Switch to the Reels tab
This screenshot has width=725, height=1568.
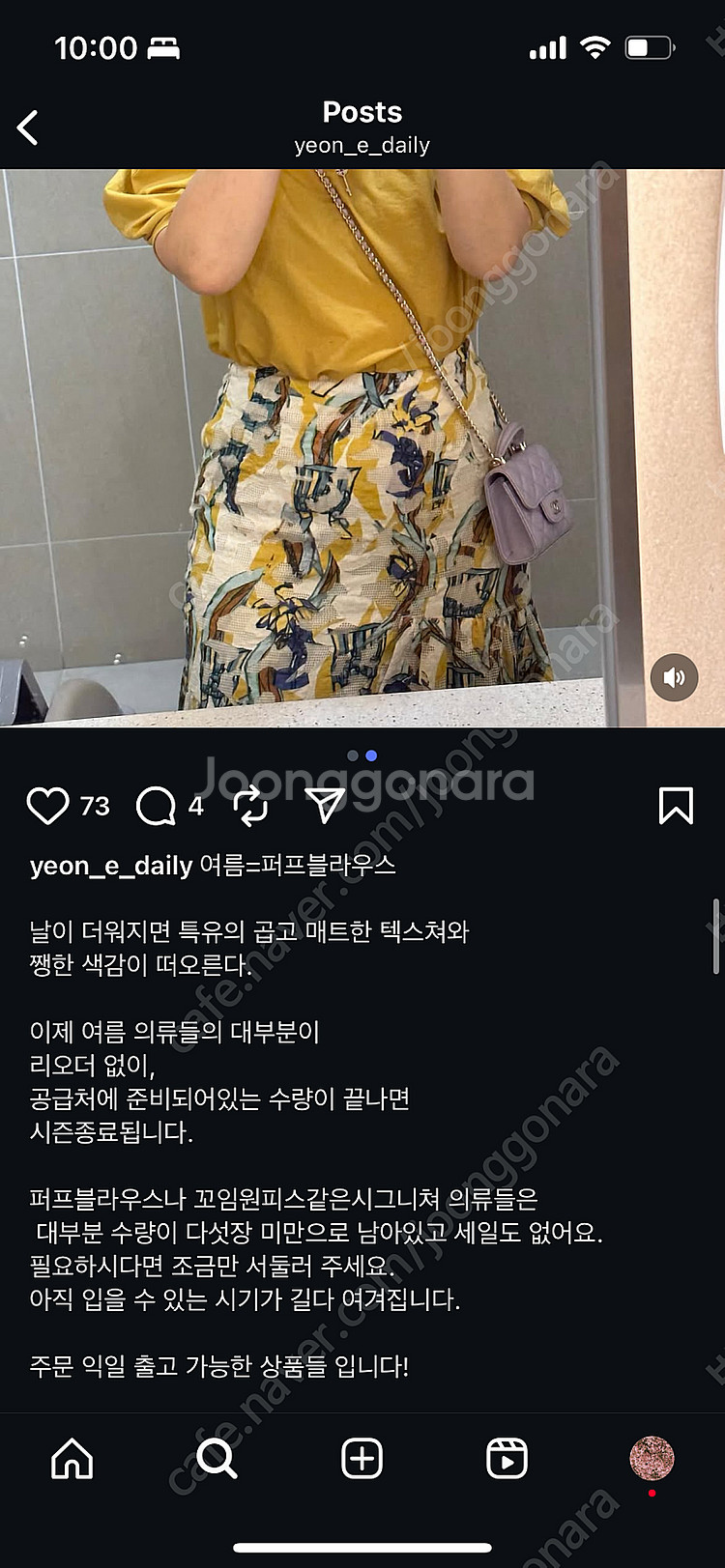(x=507, y=1459)
